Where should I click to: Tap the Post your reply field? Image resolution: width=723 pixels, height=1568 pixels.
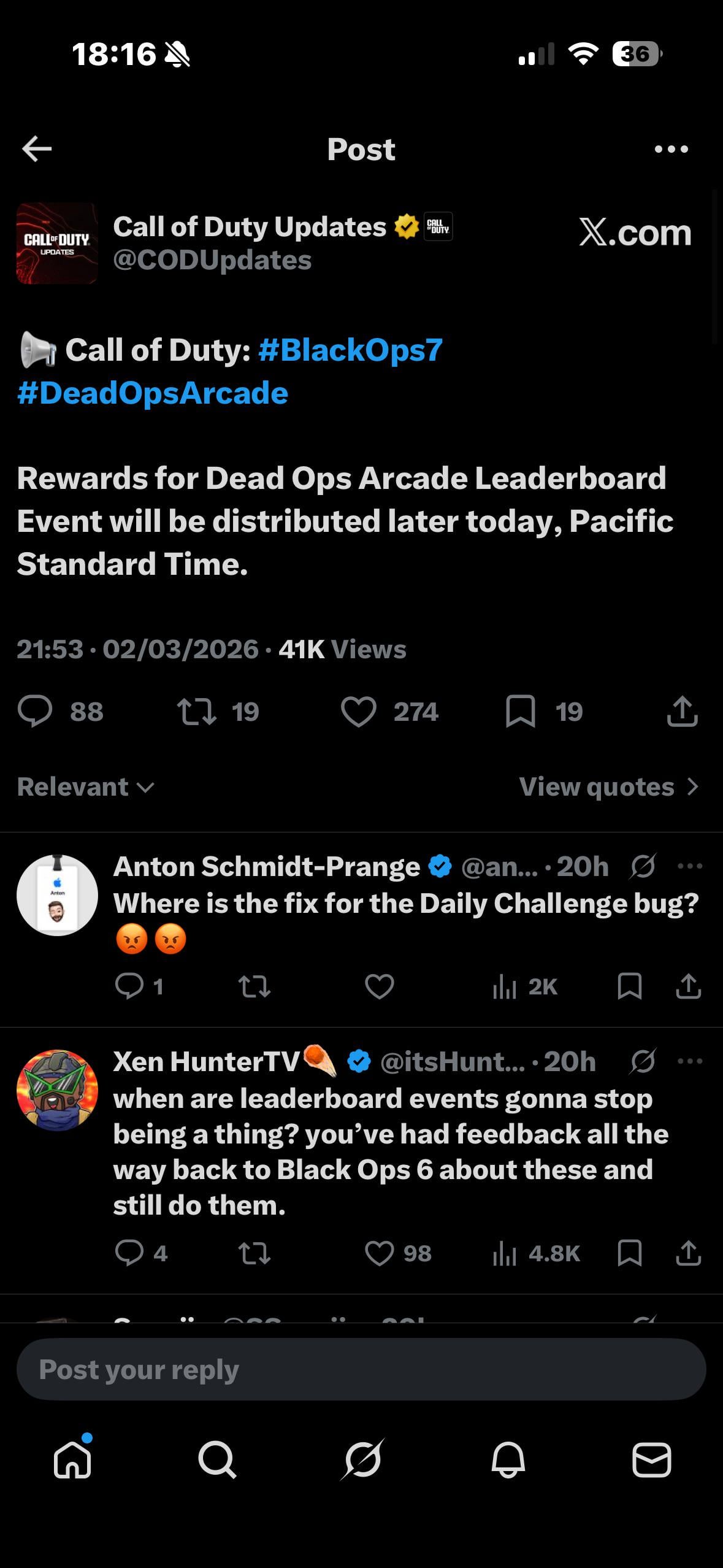click(361, 1370)
